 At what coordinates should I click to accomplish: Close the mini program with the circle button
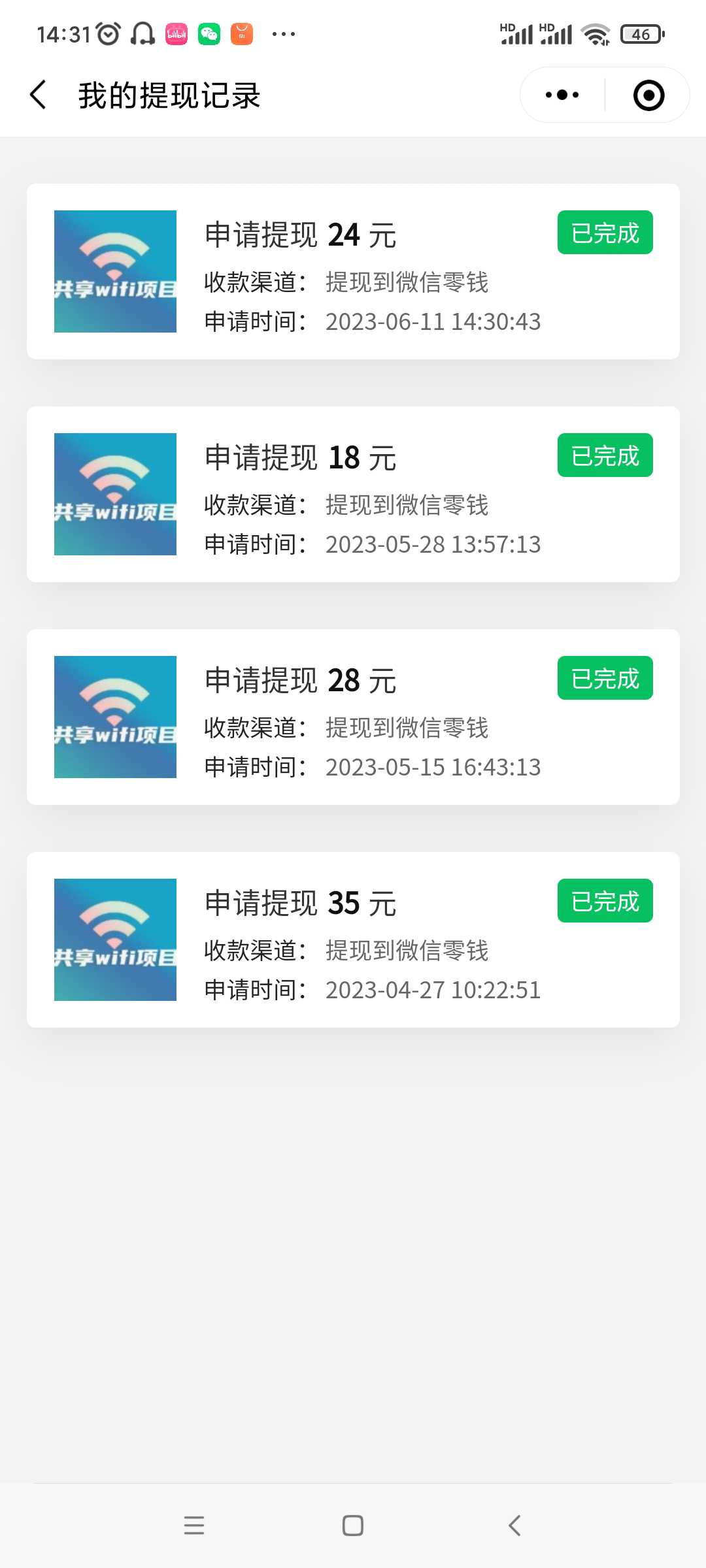648,95
